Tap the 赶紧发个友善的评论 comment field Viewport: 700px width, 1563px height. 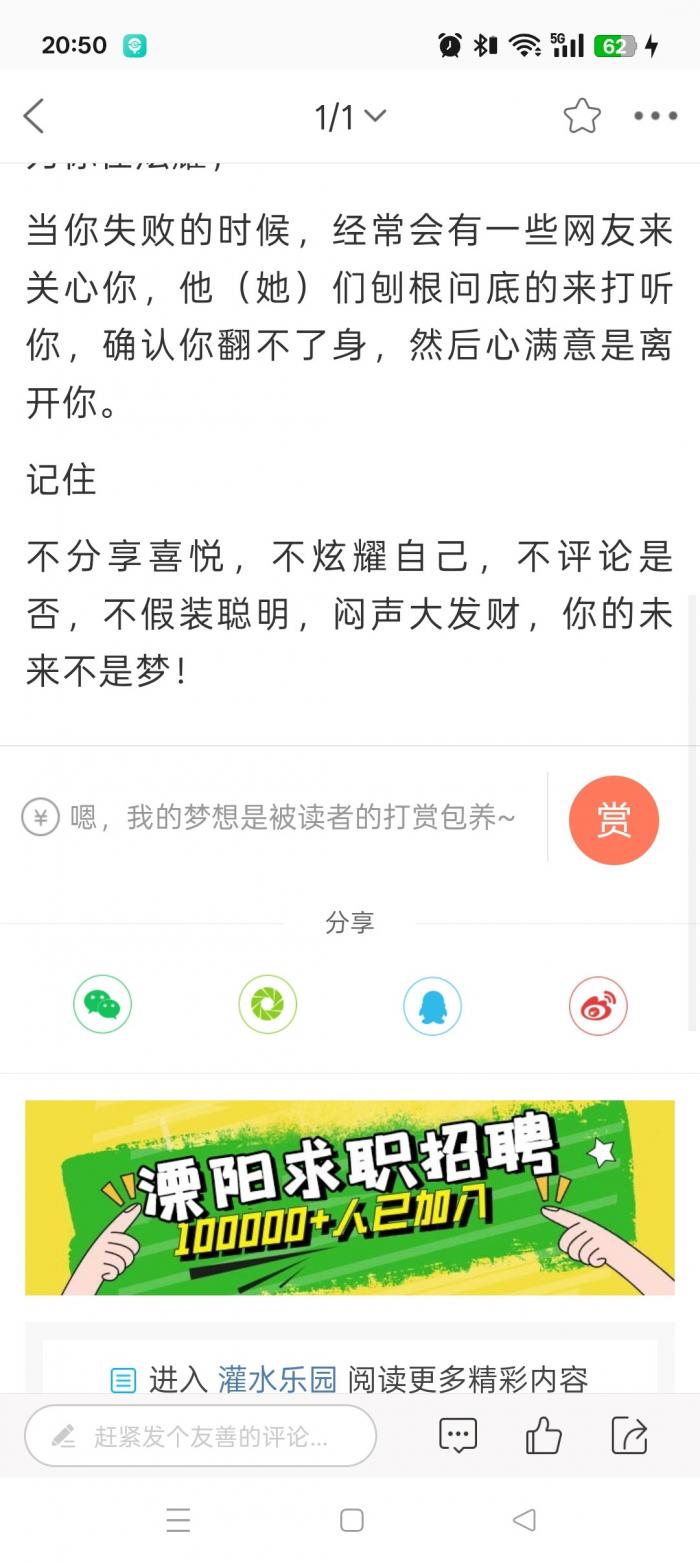pyautogui.click(x=200, y=1436)
